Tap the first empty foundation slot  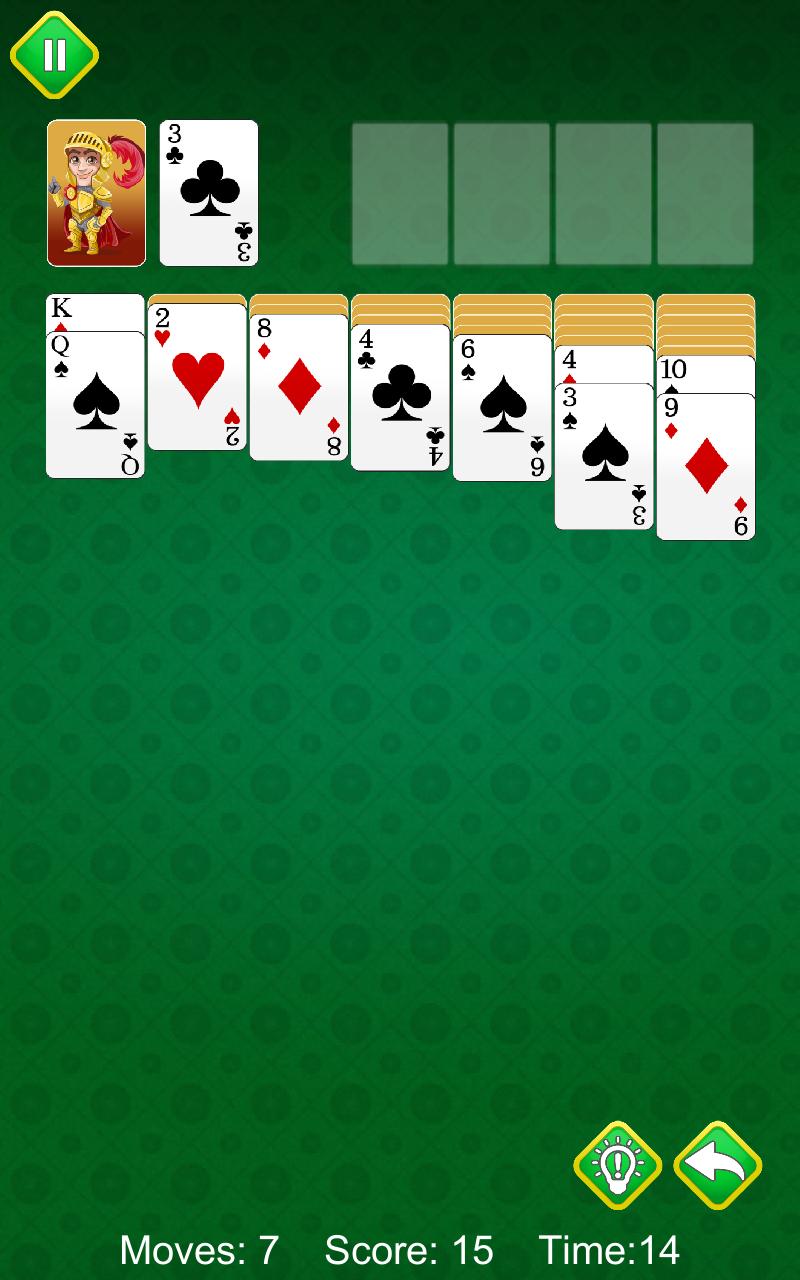(402, 192)
